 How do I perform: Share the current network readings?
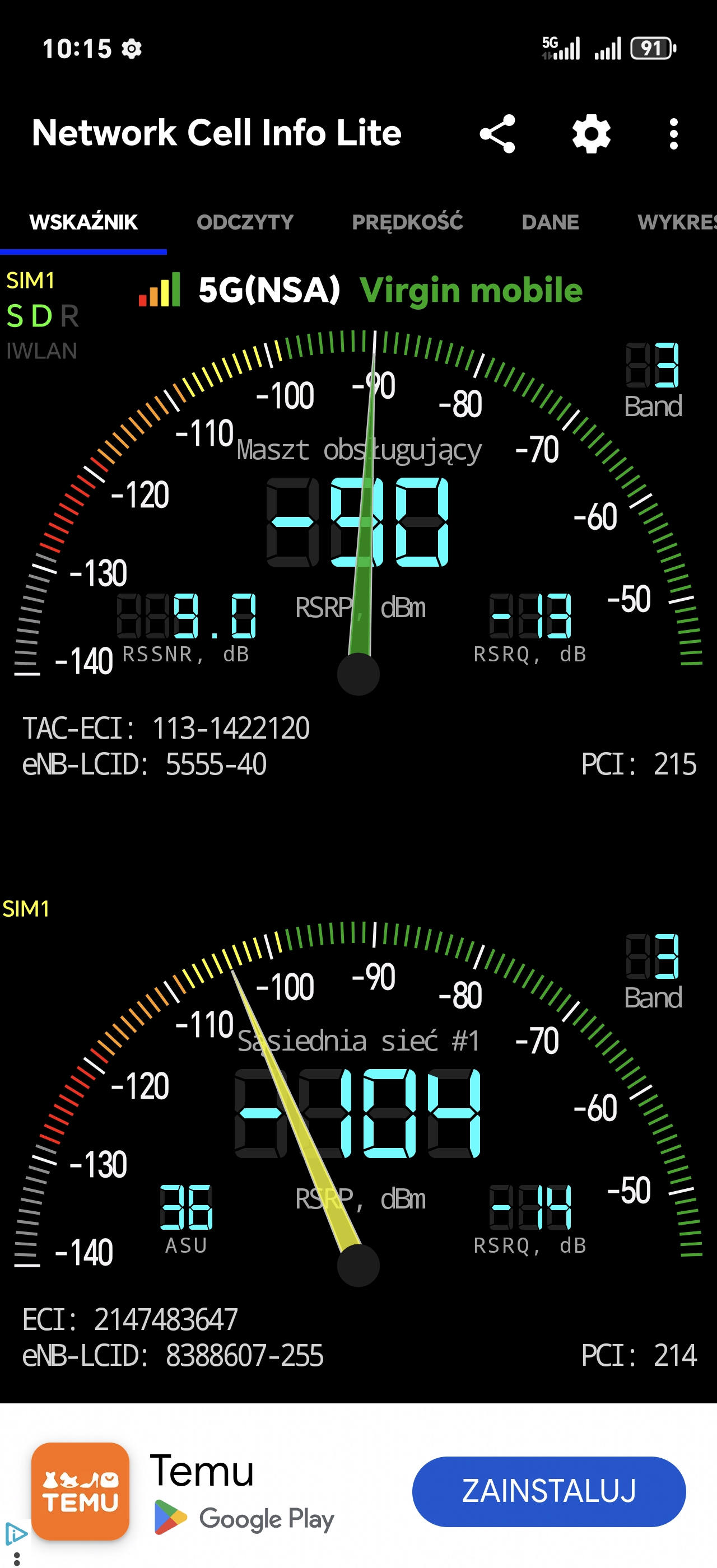497,133
